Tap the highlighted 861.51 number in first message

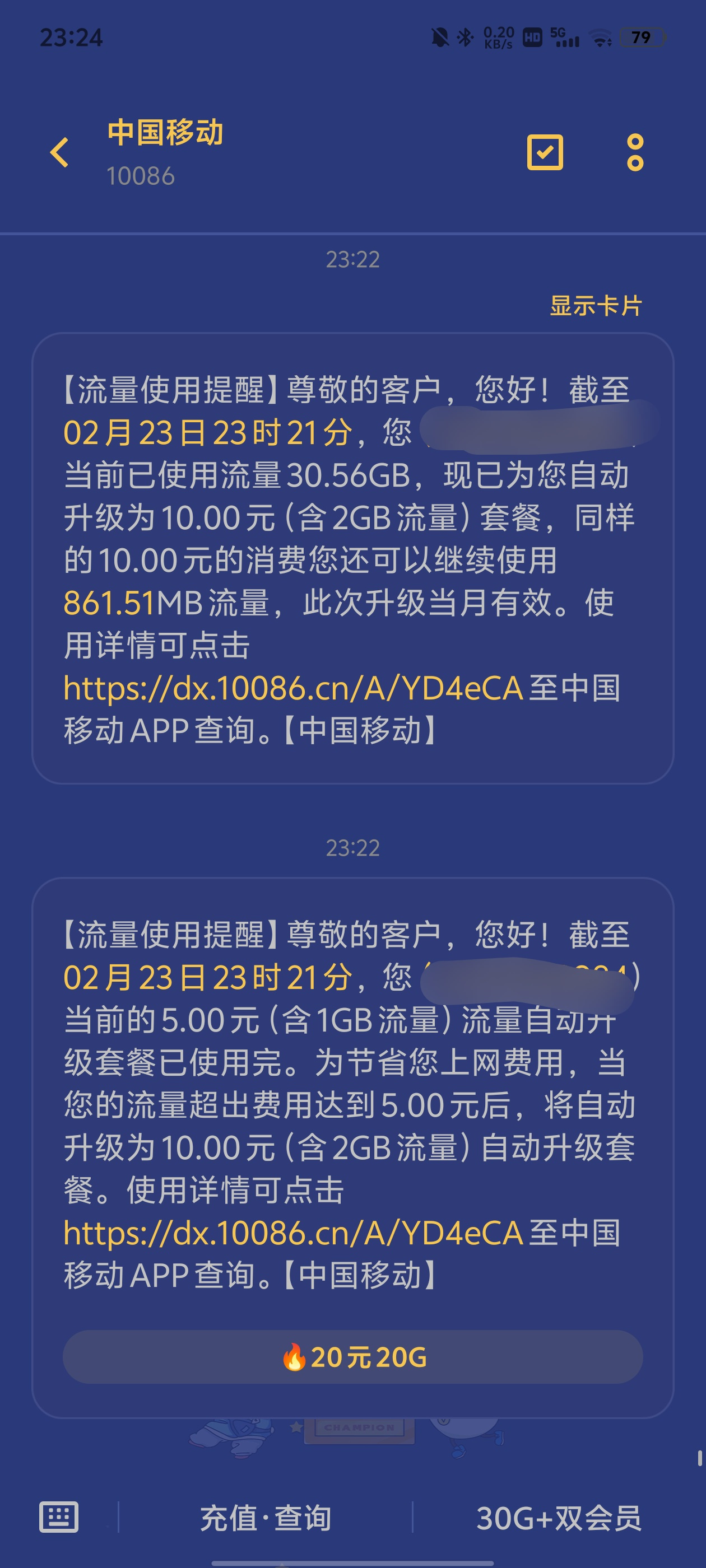109,603
